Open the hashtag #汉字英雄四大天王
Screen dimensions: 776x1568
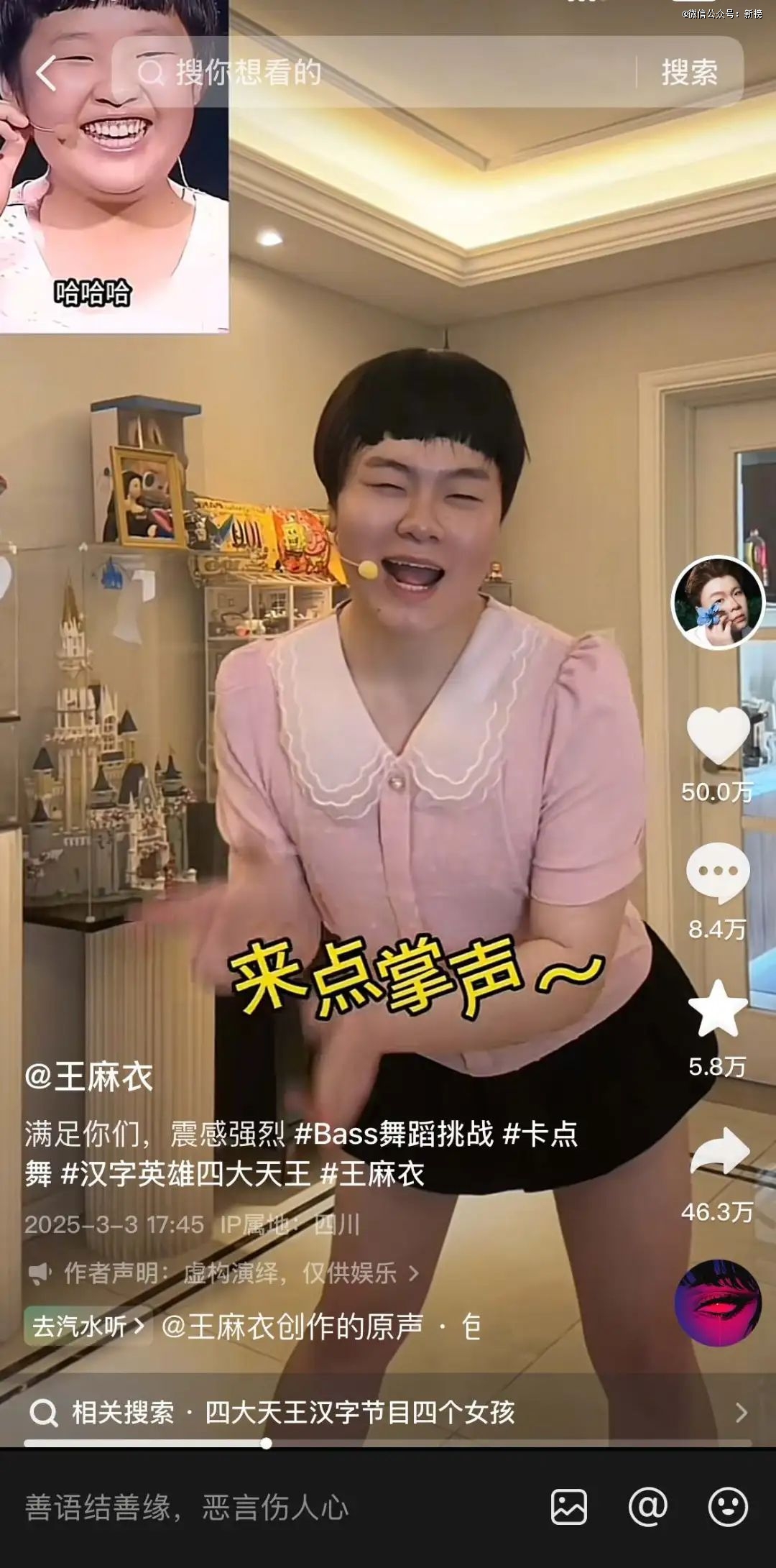pyautogui.click(x=186, y=1174)
